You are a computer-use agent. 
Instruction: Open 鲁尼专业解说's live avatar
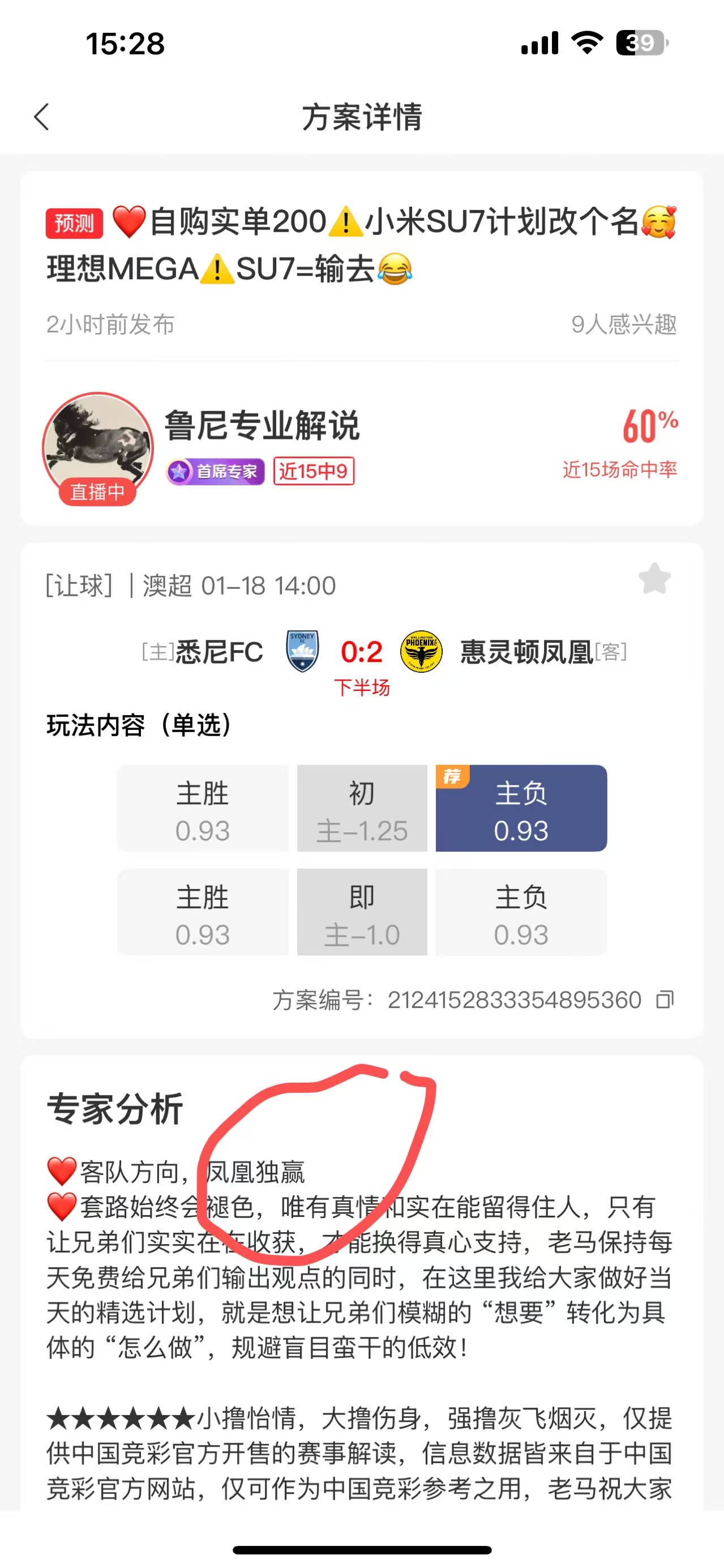click(x=97, y=447)
